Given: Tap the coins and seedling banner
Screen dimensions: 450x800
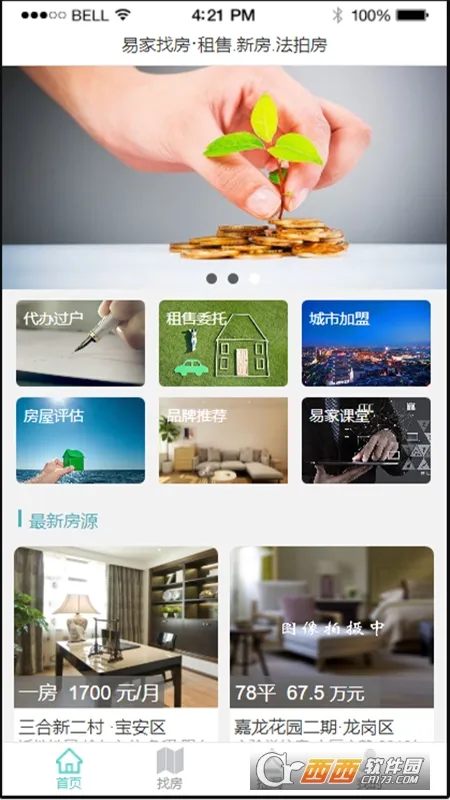Looking at the screenshot, I should pos(224,178).
